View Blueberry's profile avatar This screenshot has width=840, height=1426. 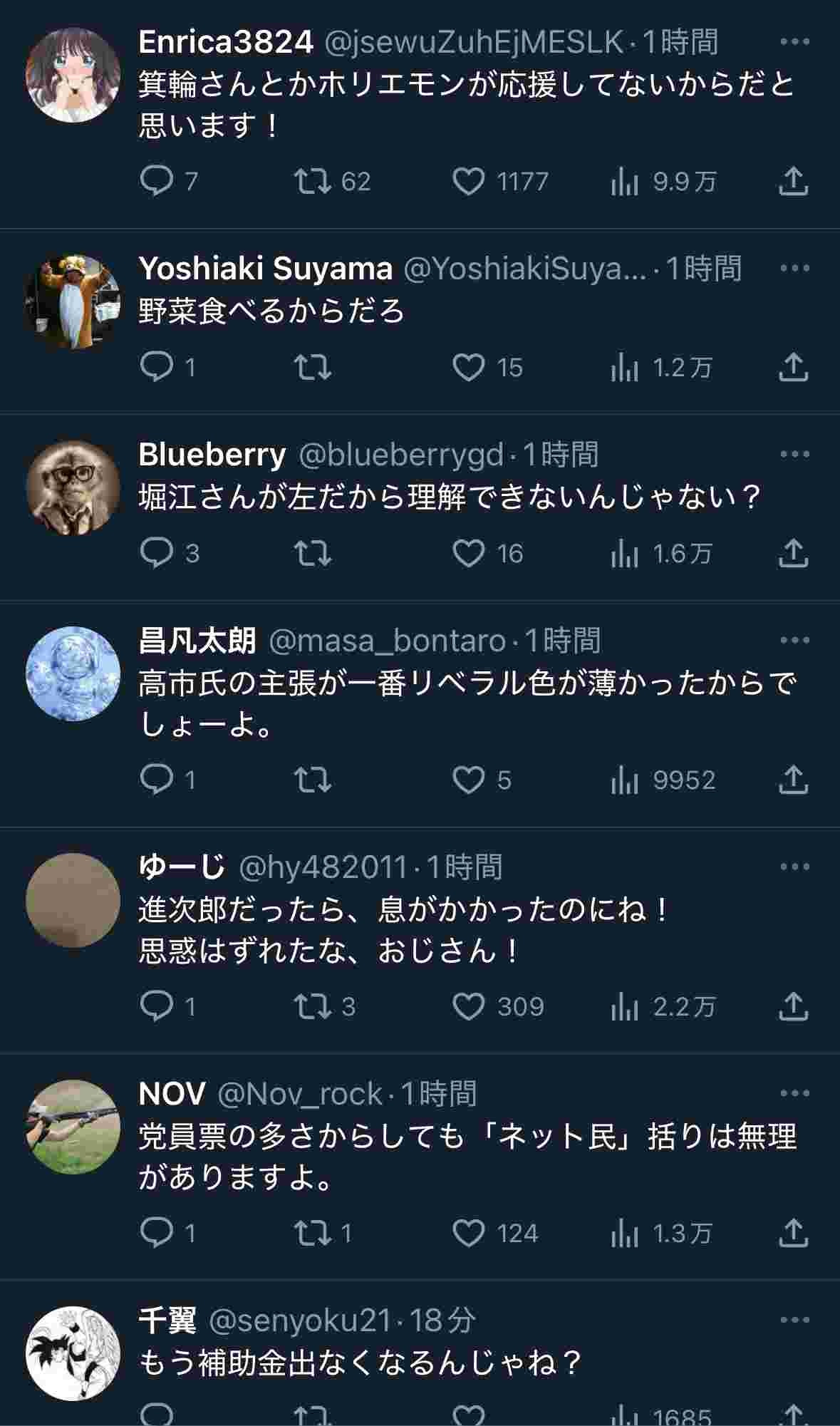coord(73,487)
